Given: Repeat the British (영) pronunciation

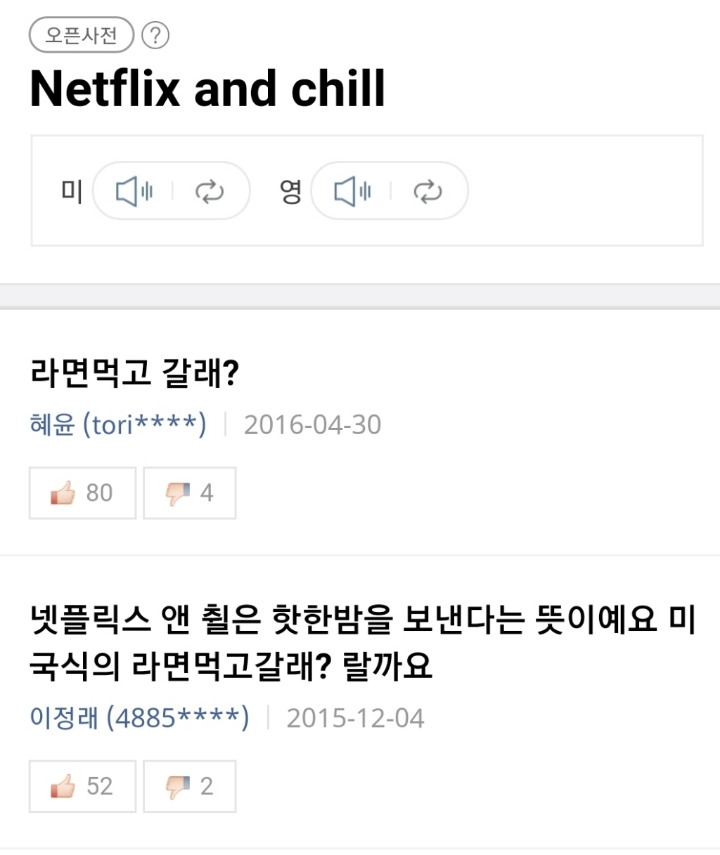Looking at the screenshot, I should pyautogui.click(x=428, y=190).
